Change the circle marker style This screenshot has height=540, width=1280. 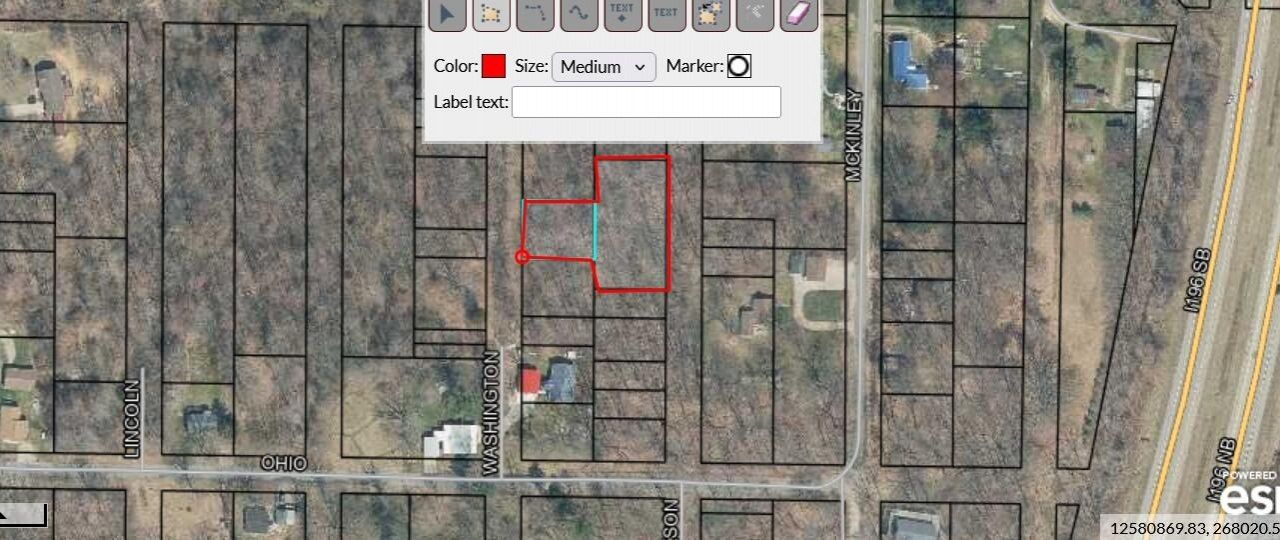[x=738, y=67]
